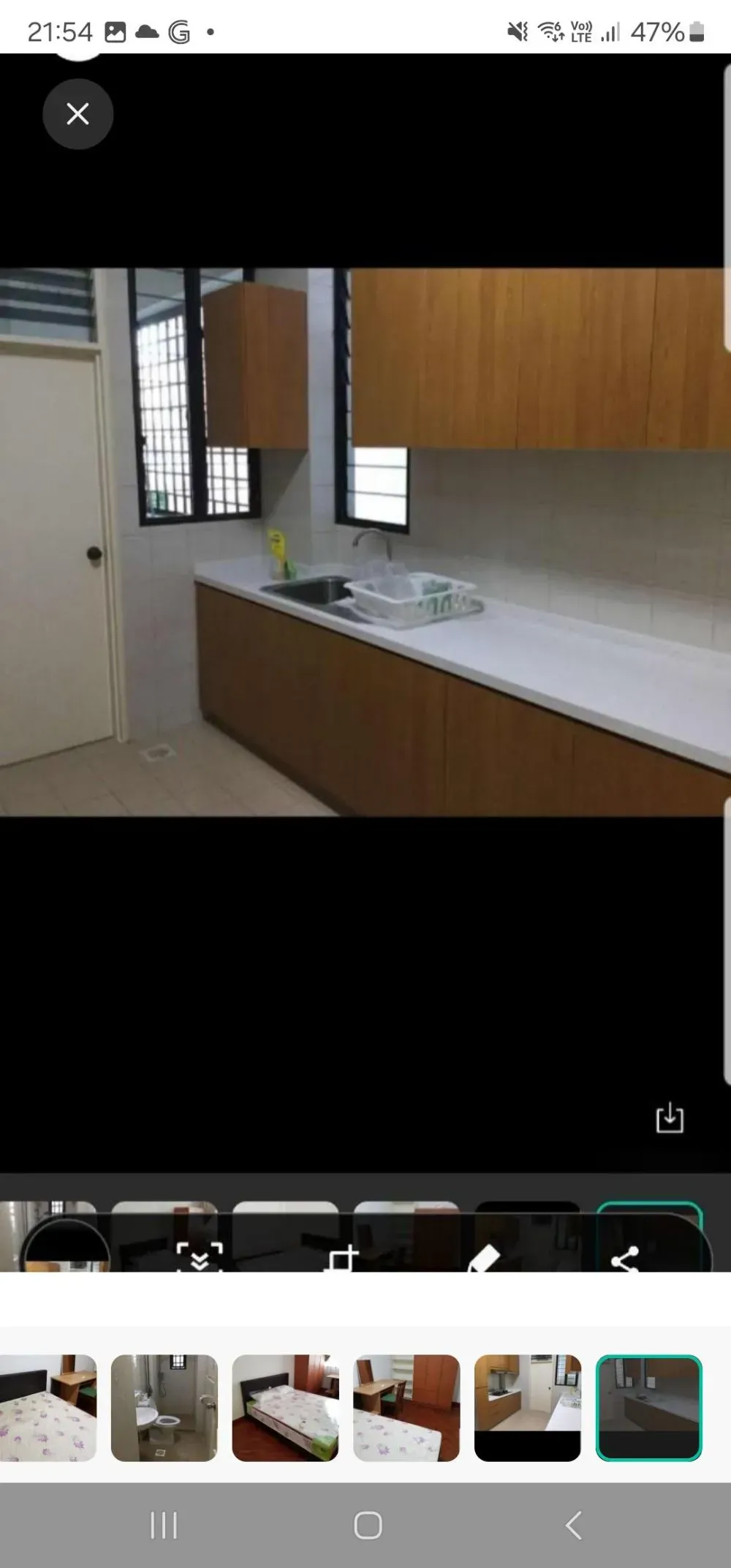Viewport: 731px width, 1568px height.
Task: Open the bed with wardrobe thumbnail
Action: (x=286, y=1408)
